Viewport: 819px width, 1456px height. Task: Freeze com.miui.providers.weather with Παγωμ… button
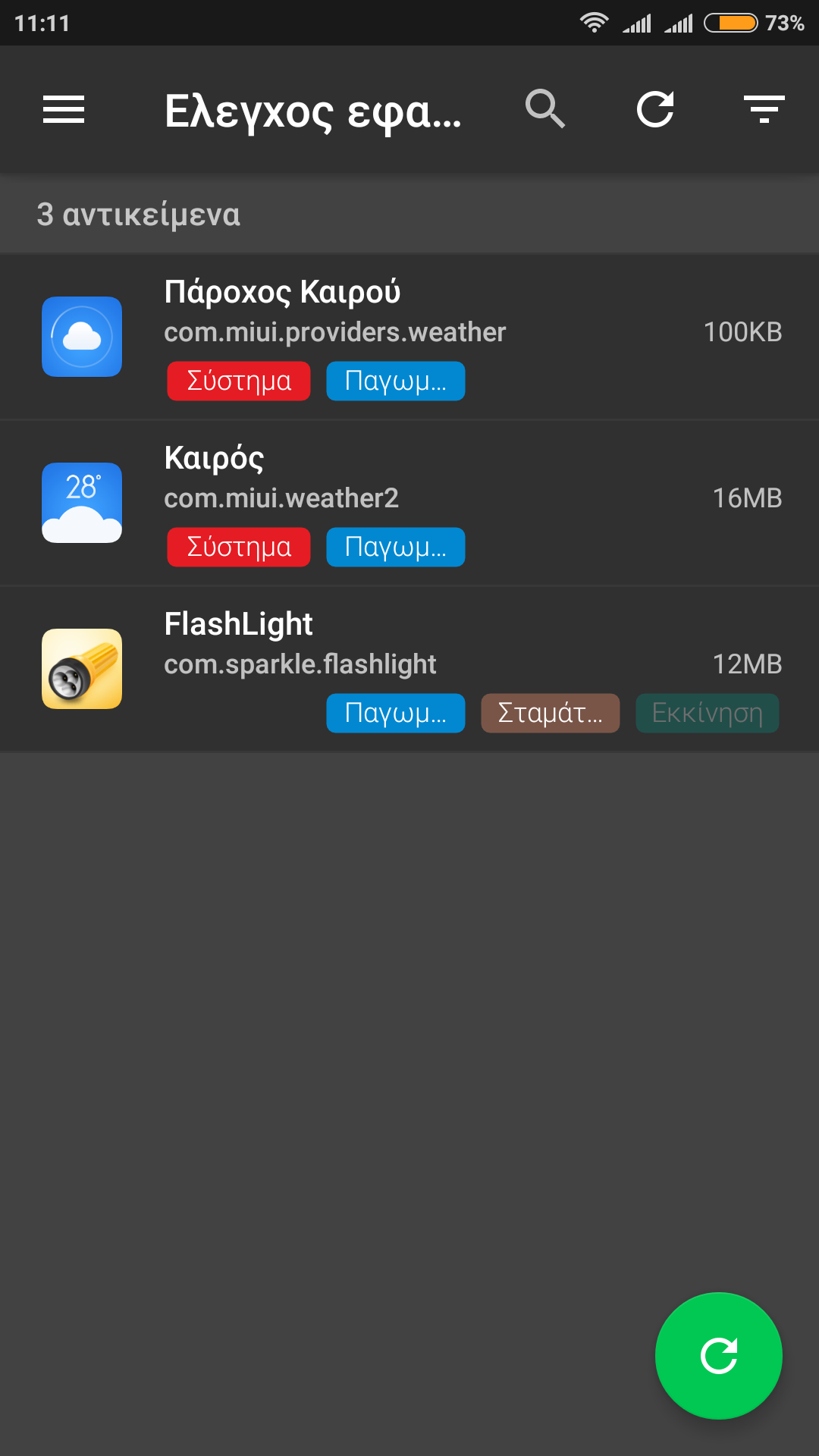click(395, 381)
